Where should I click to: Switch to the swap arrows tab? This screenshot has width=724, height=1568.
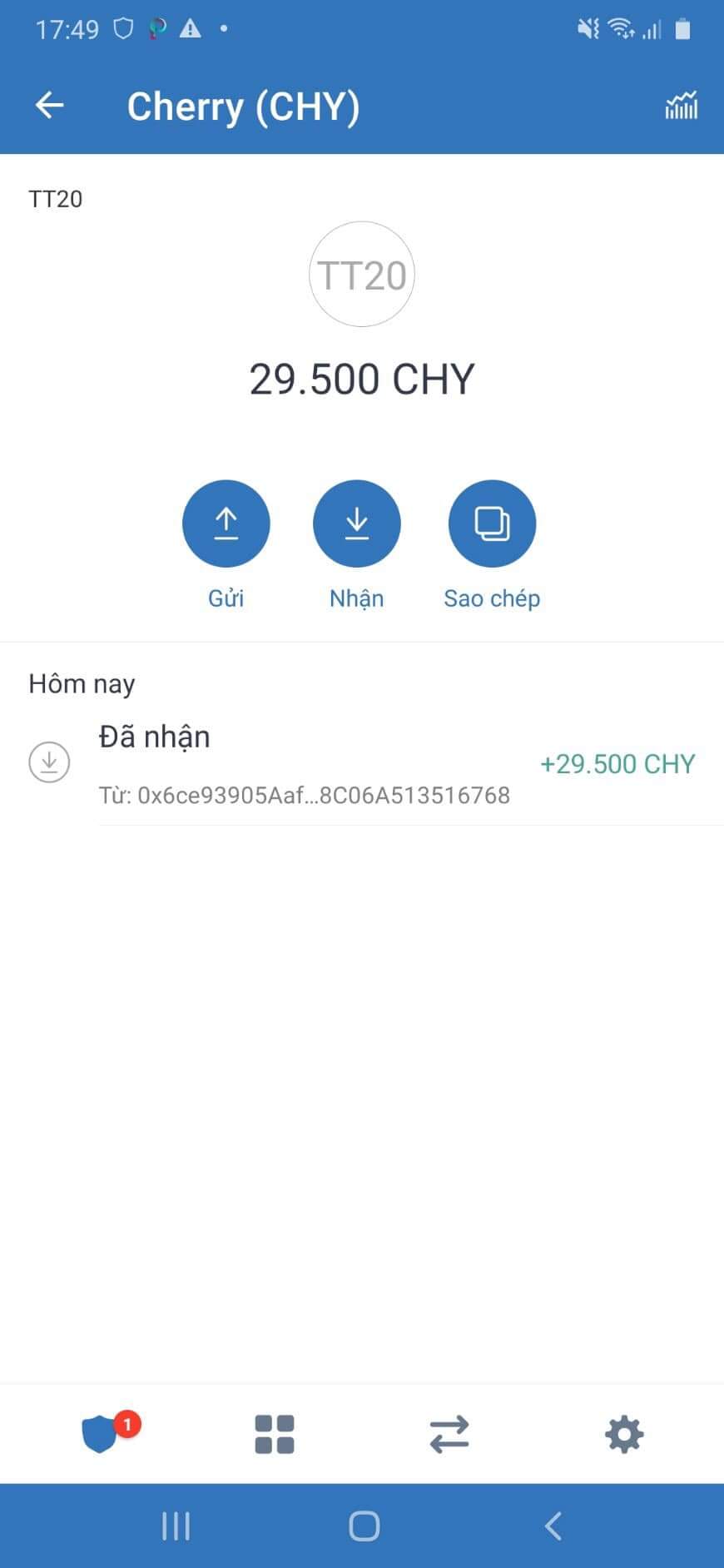pos(449,1434)
